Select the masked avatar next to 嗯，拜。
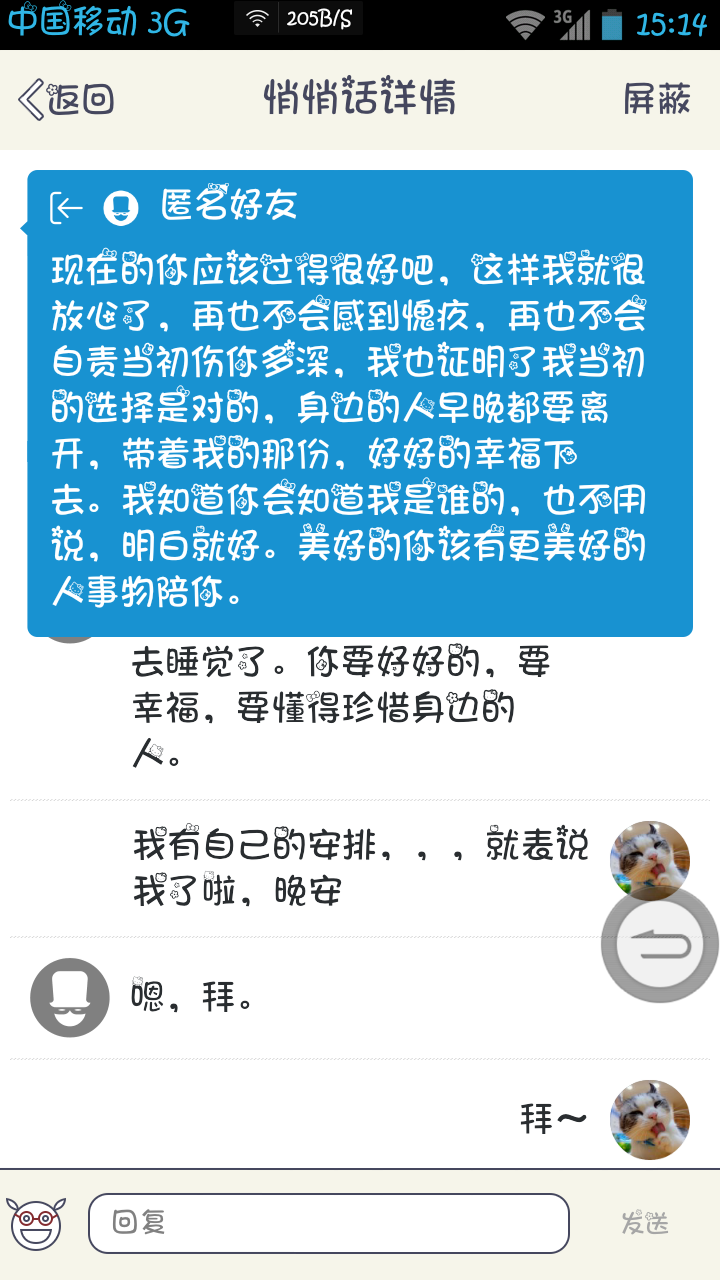 (69, 997)
